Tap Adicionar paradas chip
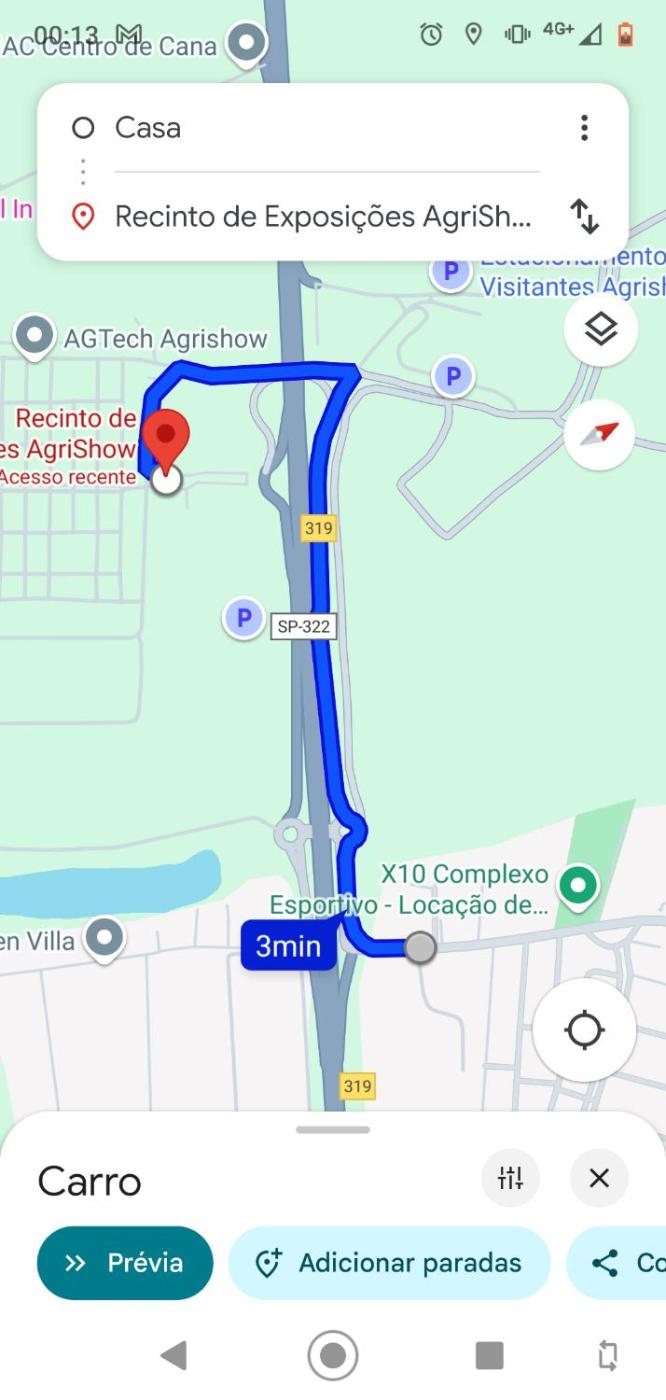 pos(389,1263)
